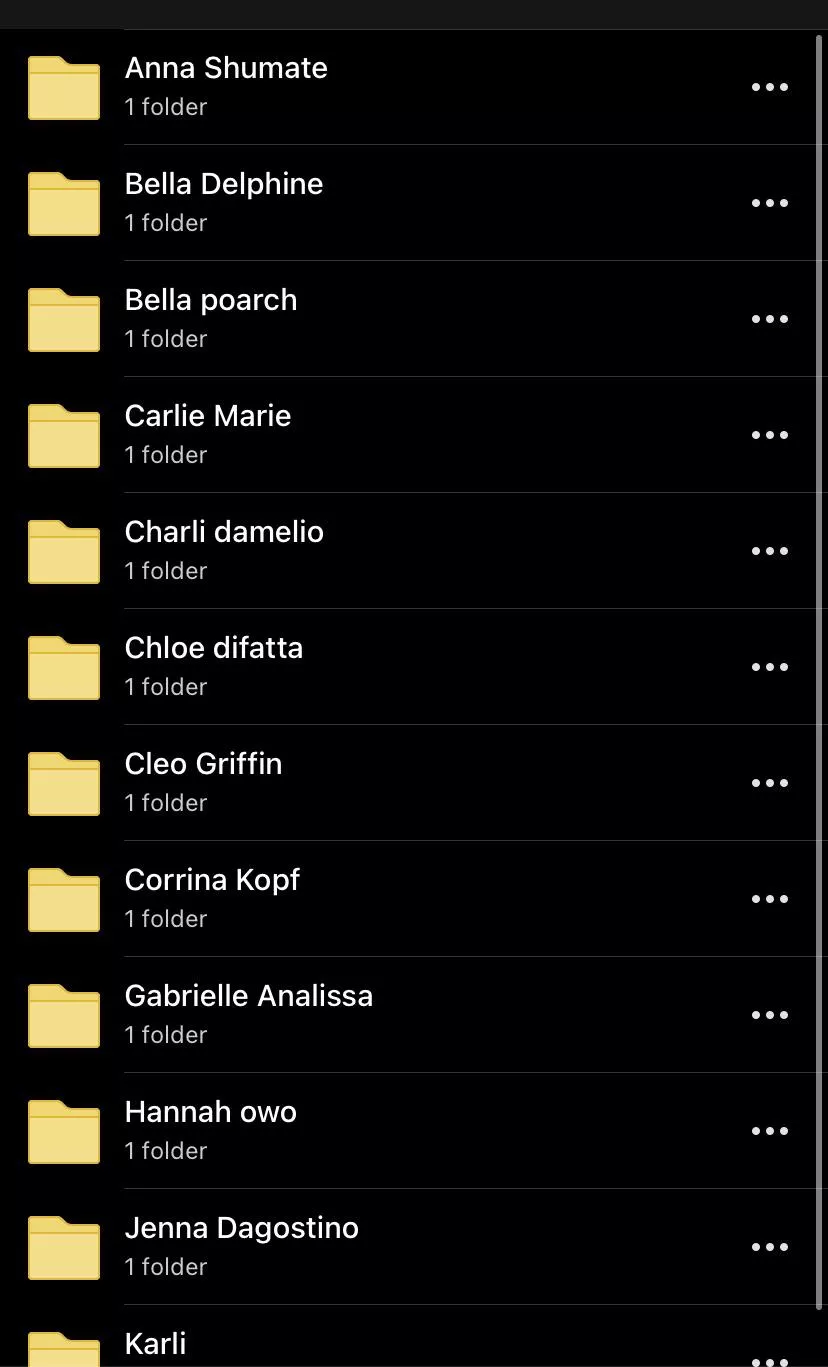The height and width of the screenshot is (1367, 828).
Task: Tap the three-dot menu for Bella poarch
Action: click(769, 319)
